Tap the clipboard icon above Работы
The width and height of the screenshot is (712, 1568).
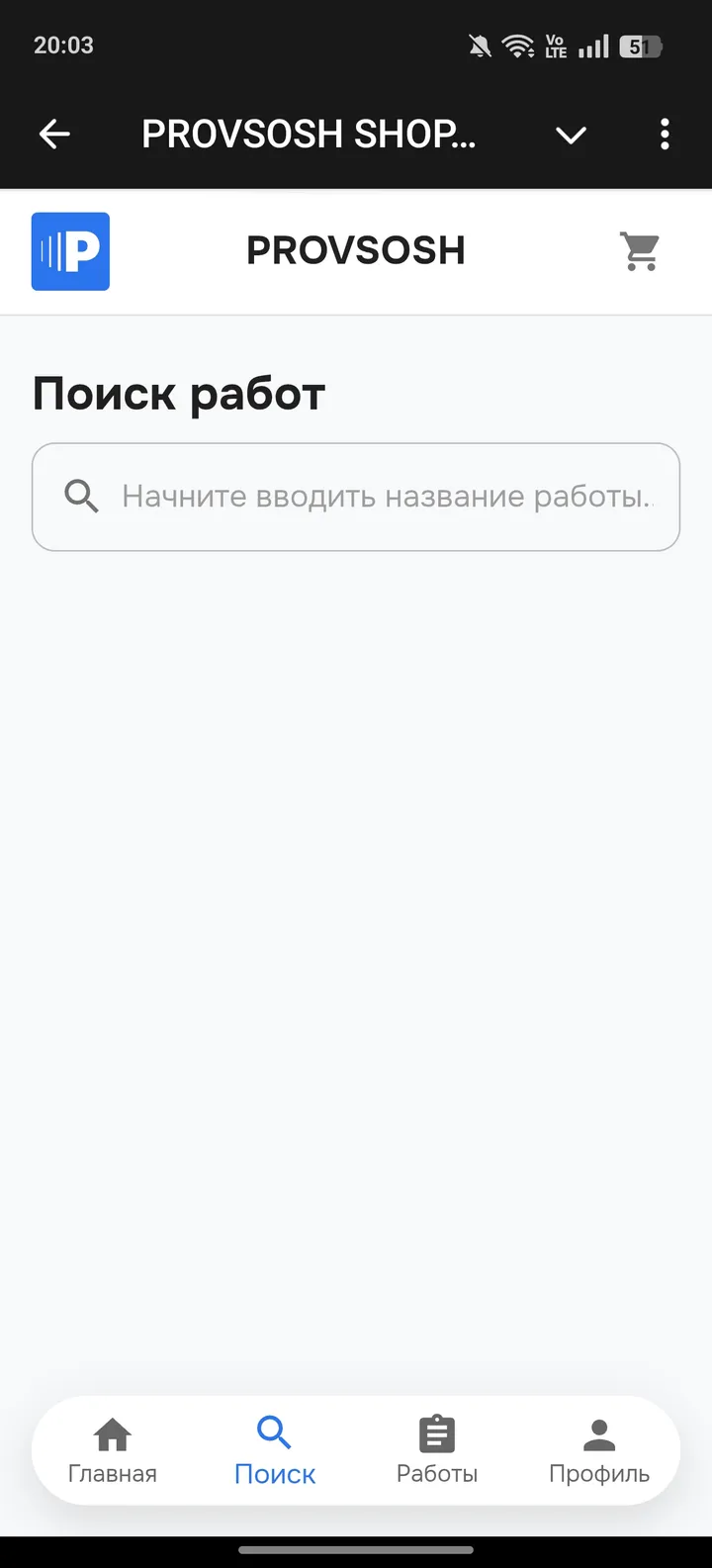click(436, 1432)
